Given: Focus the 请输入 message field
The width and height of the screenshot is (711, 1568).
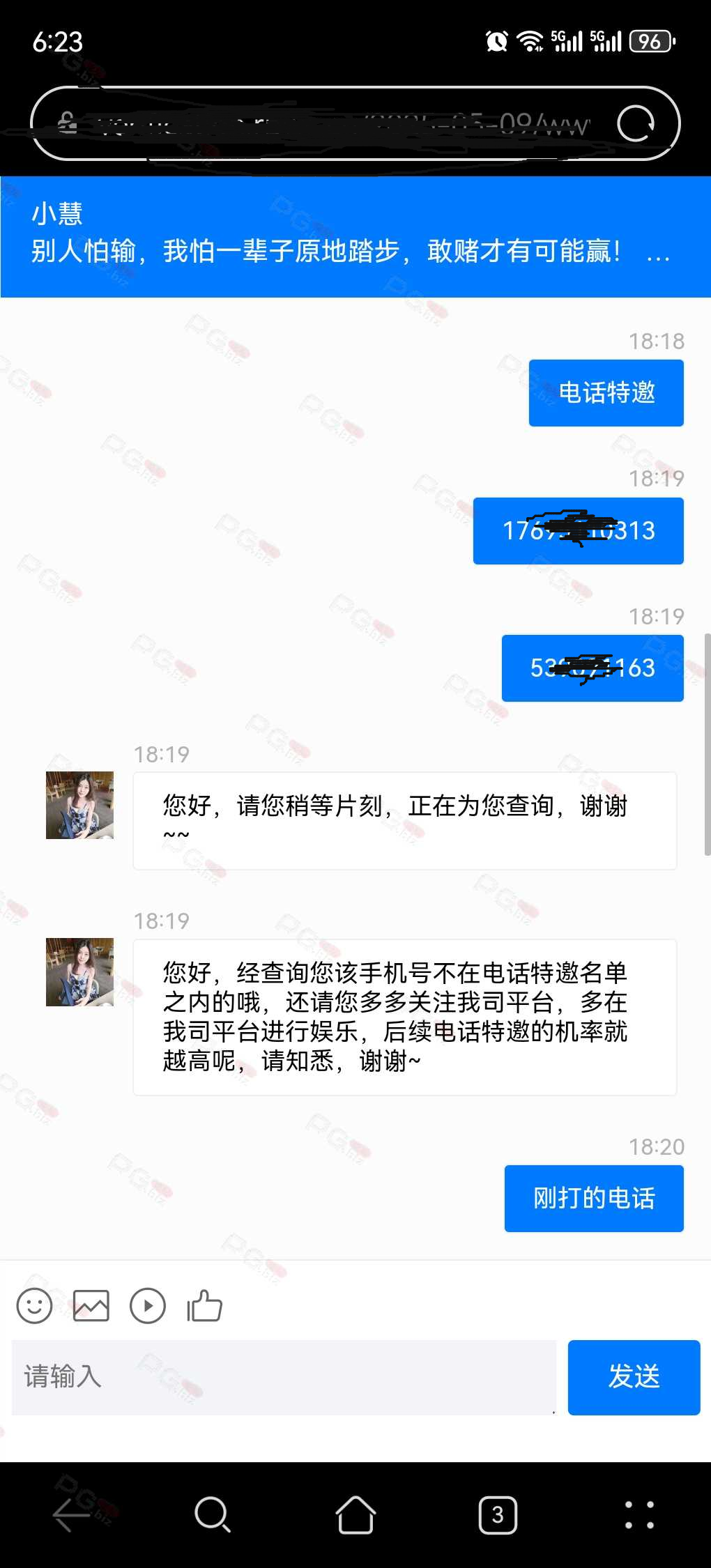Looking at the screenshot, I should click(284, 1377).
